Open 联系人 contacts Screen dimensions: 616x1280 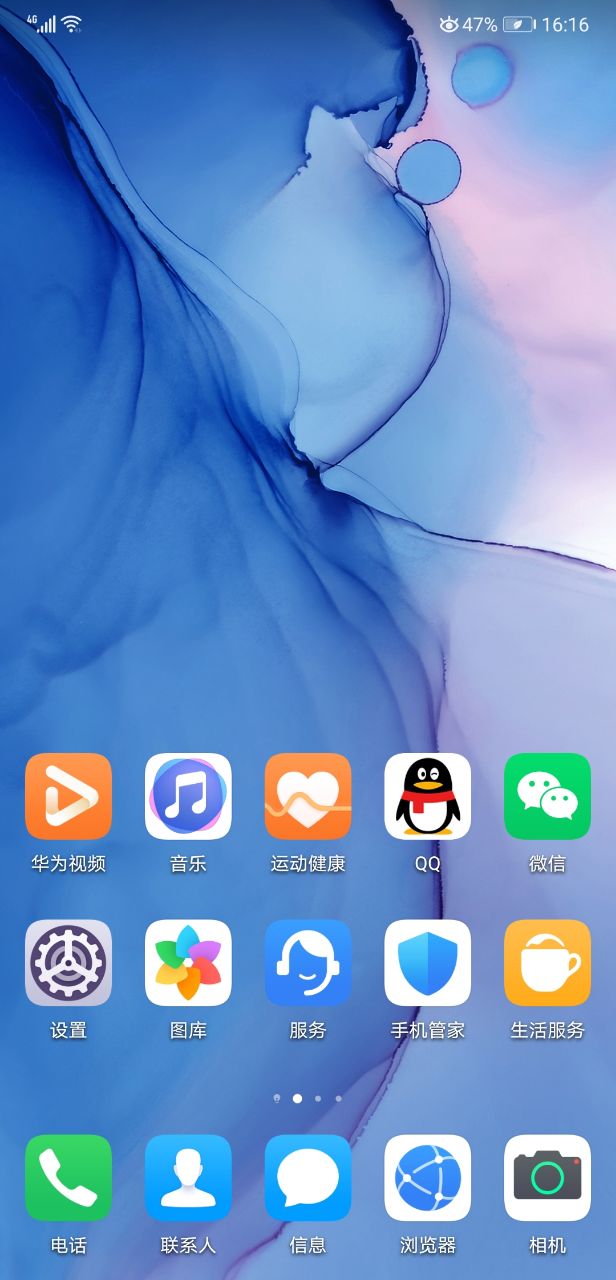(188, 1177)
